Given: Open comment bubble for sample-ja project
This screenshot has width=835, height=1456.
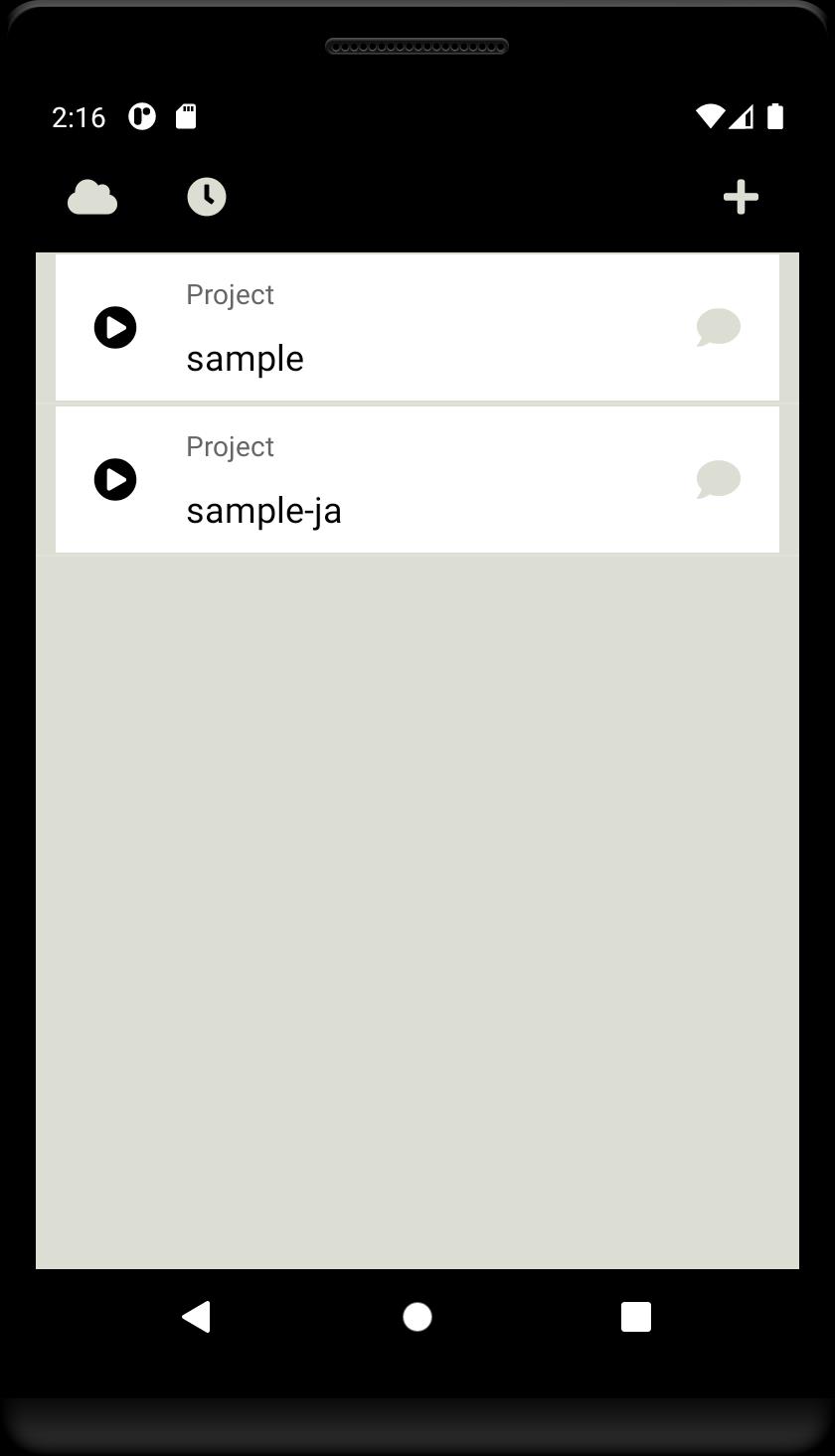Looking at the screenshot, I should click(x=718, y=479).
